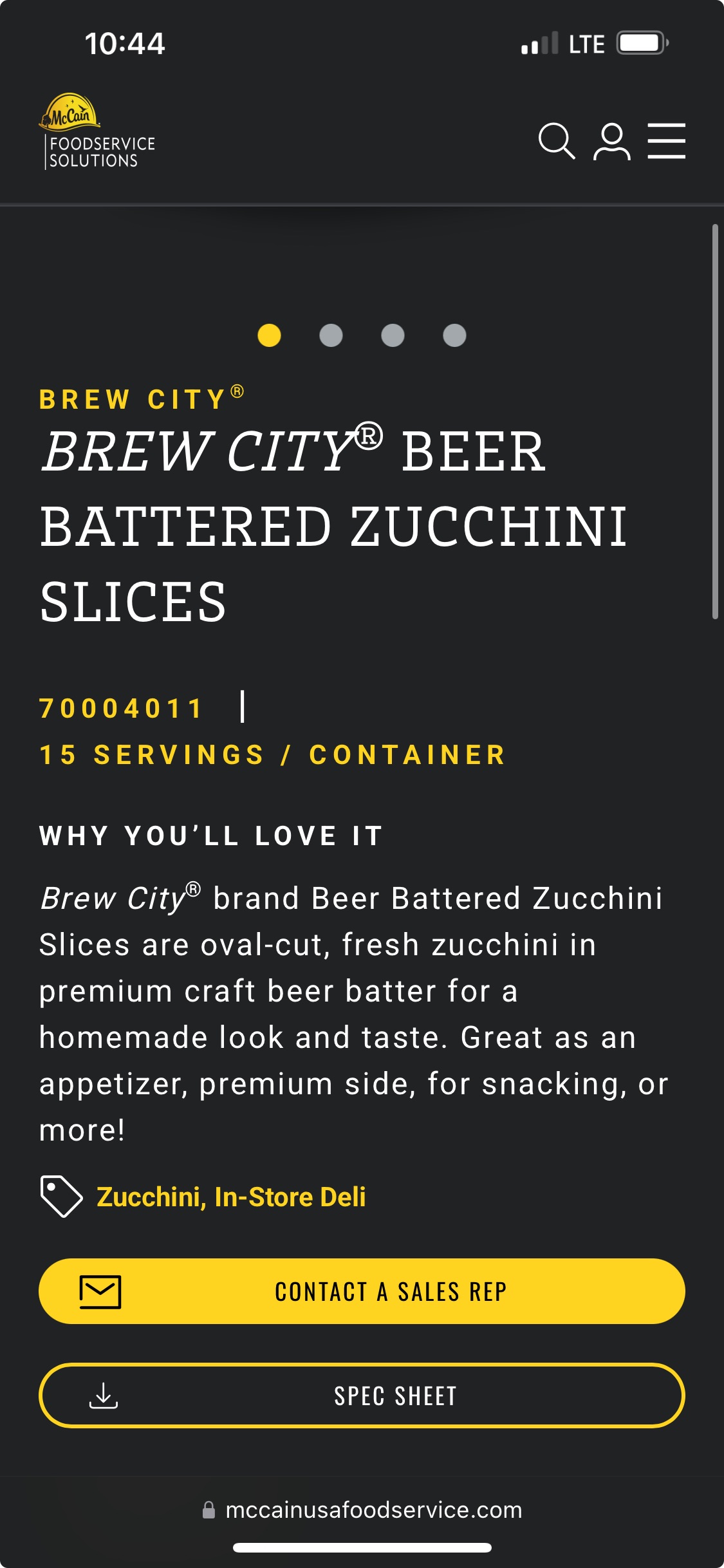Open the search magnifier icon

click(556, 140)
